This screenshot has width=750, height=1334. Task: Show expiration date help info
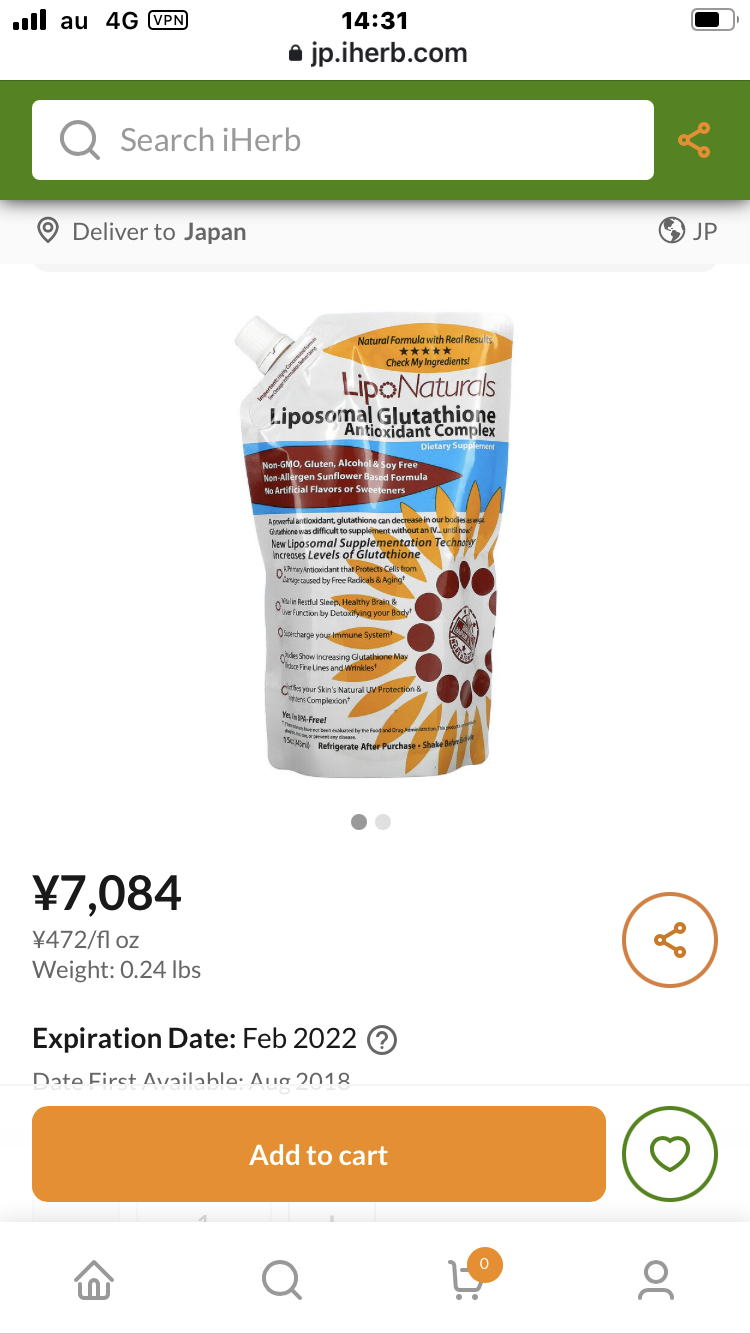382,1040
